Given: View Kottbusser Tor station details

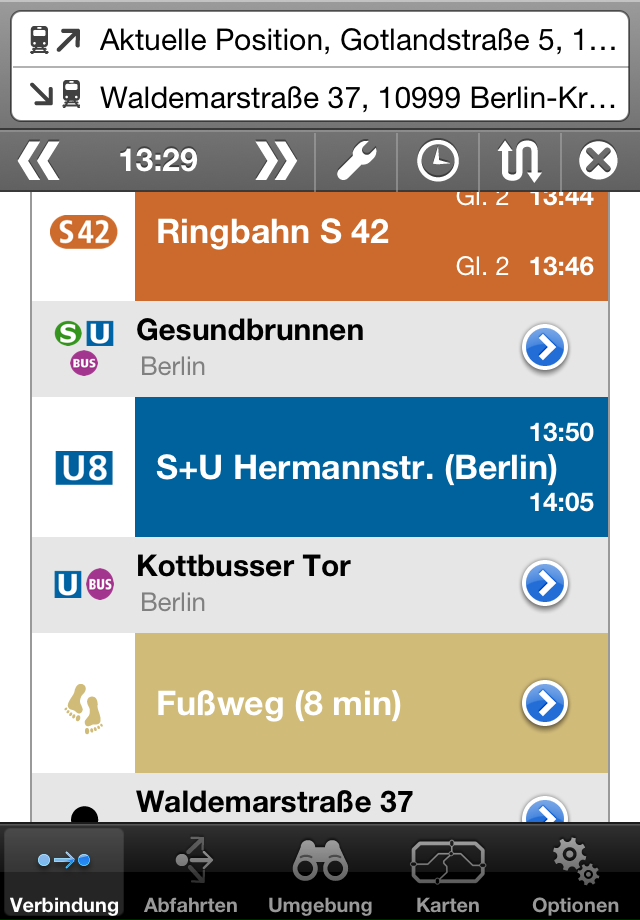Looking at the screenshot, I should (545, 584).
